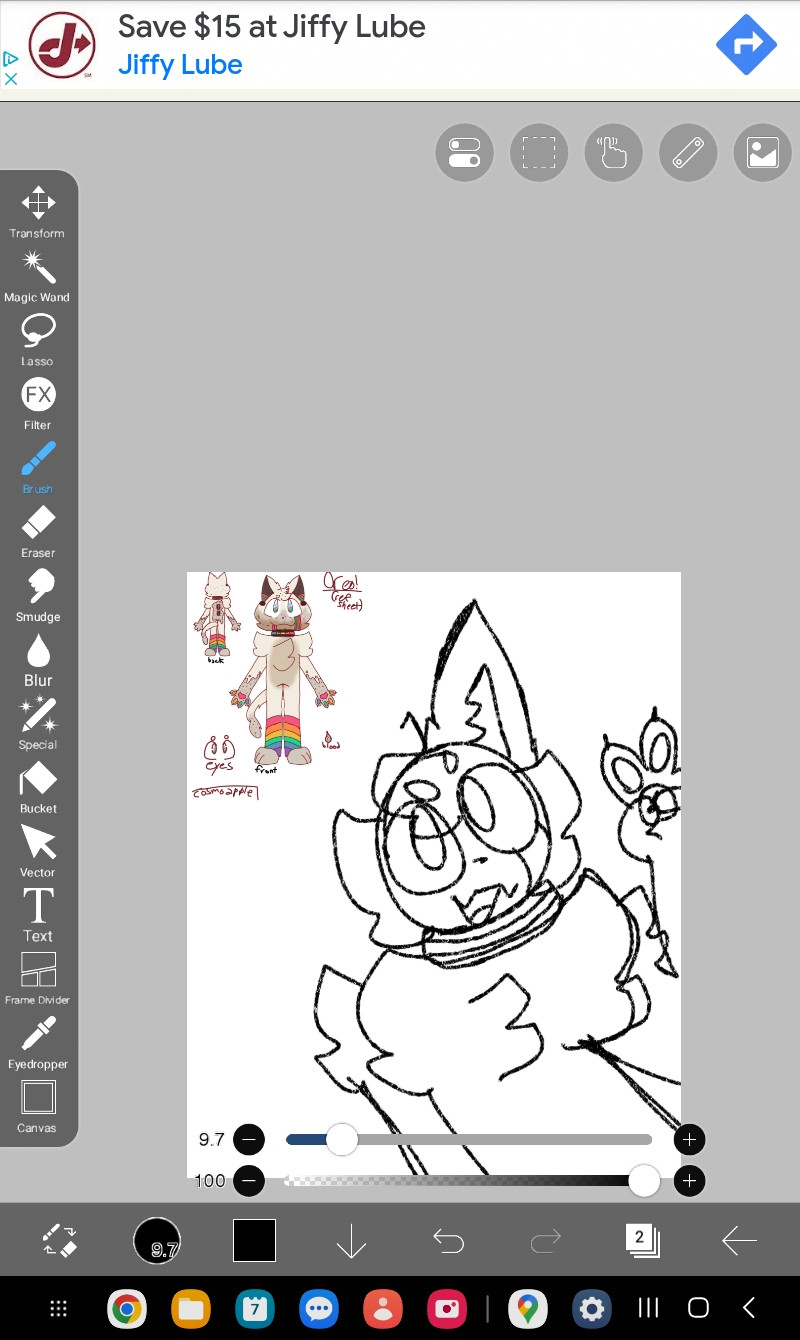Decrease opacity with the minus button
This screenshot has height=1340, width=800.
point(248,1181)
